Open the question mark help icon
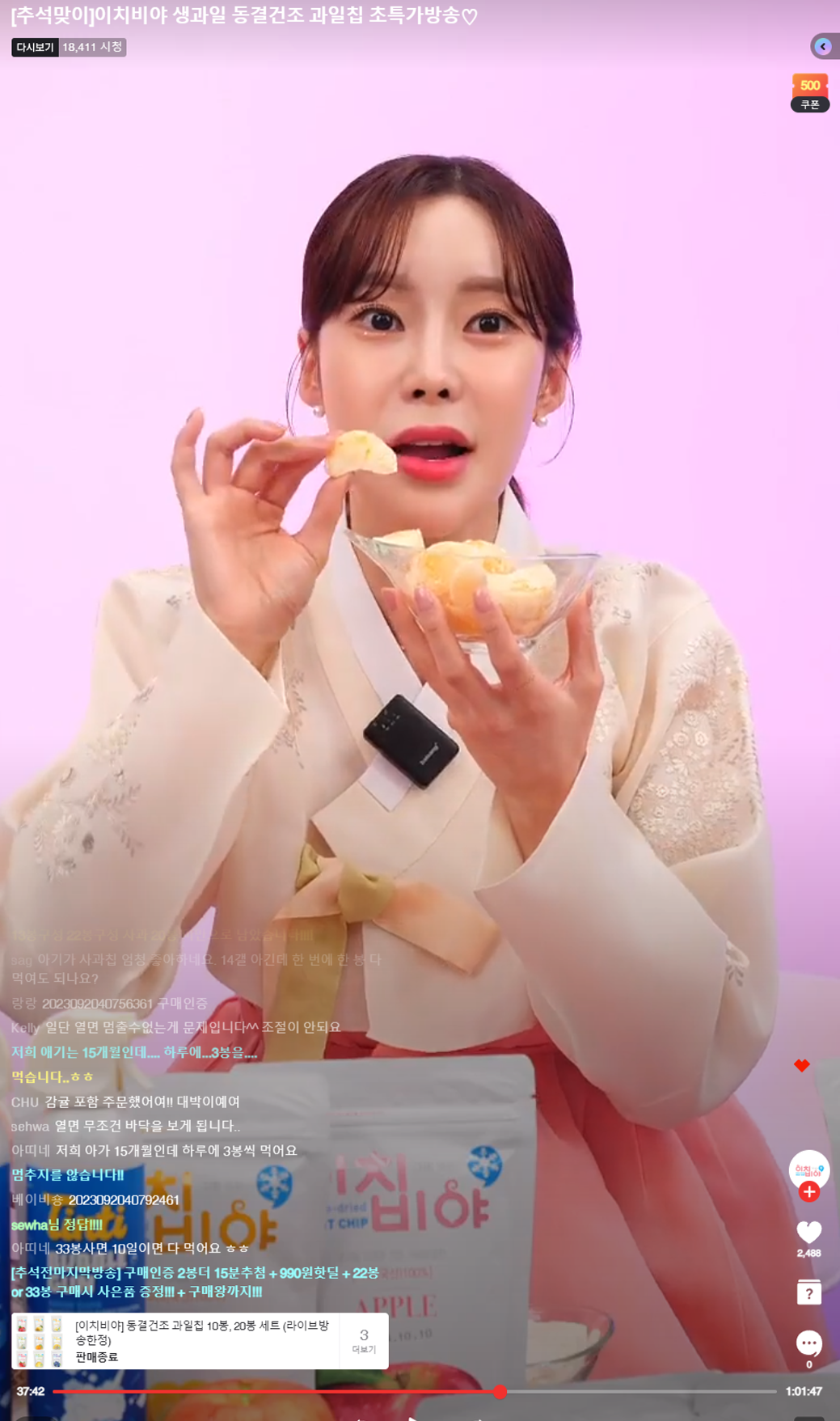 tap(808, 1292)
